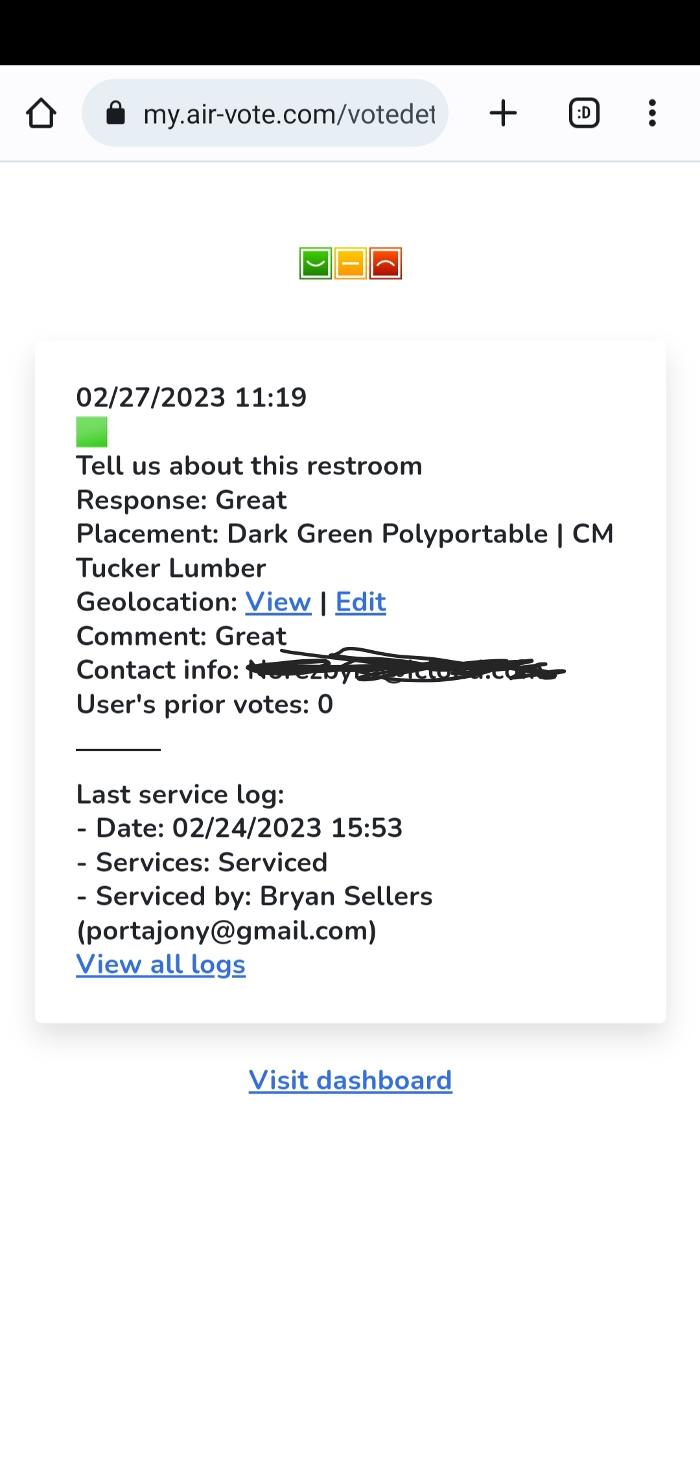
Task: Edit the geolocation
Action: 361,602
